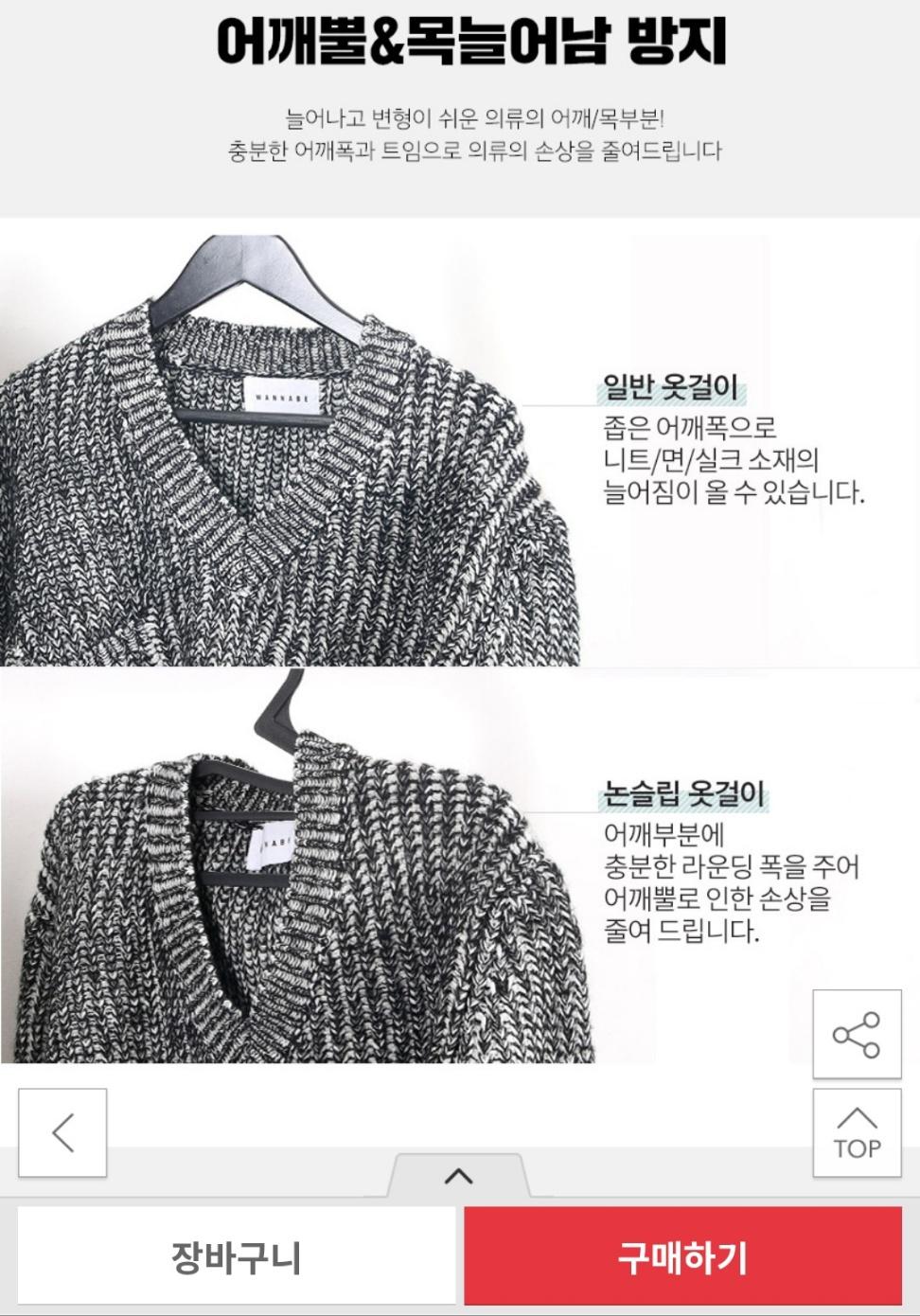
Task: Expand the bottom options panel
Action: pyautogui.click(x=458, y=1176)
